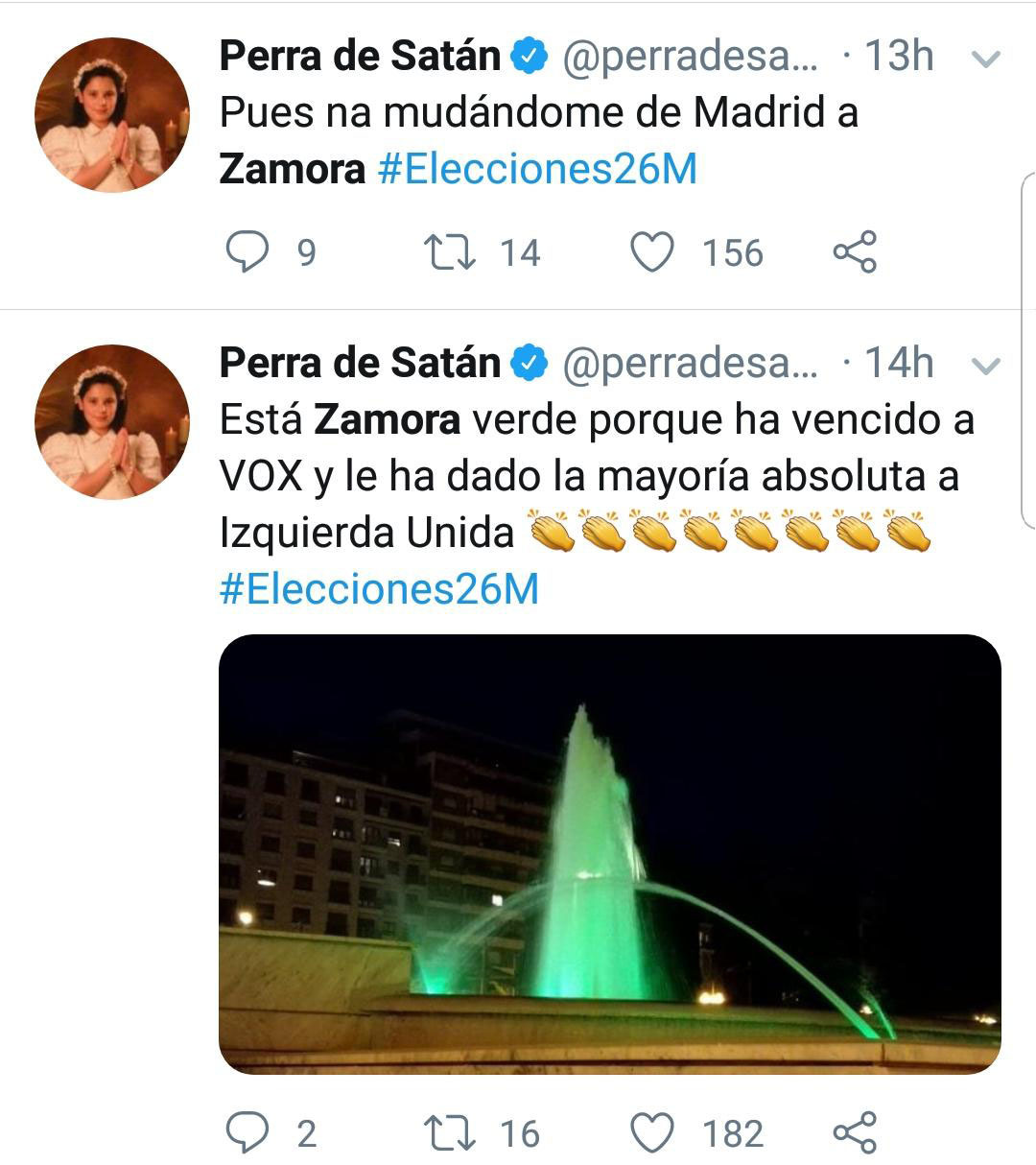Open the green fountain photo
The image size is (1036, 1165).
click(610, 853)
